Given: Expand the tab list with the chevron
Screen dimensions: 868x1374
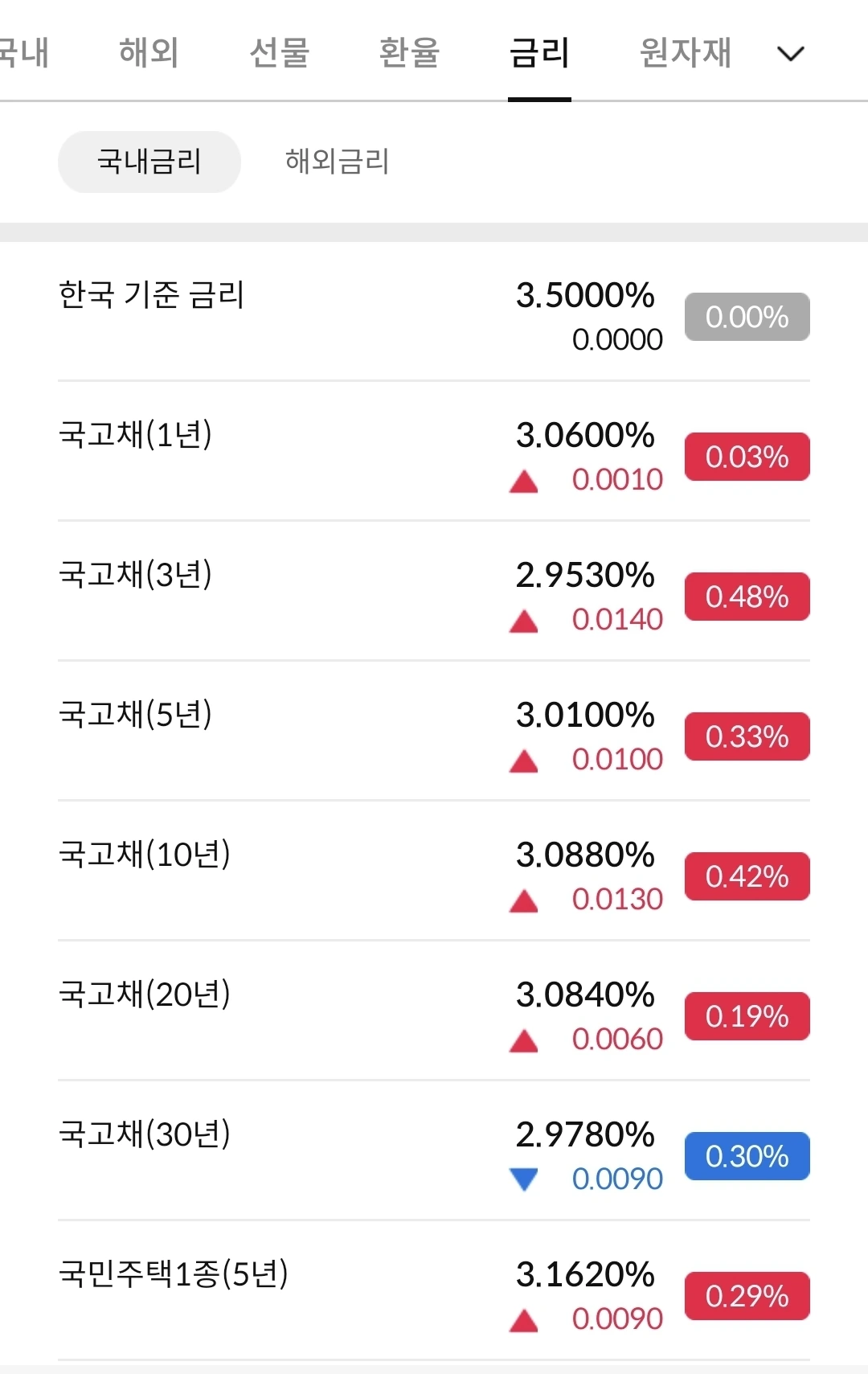Looking at the screenshot, I should (791, 54).
